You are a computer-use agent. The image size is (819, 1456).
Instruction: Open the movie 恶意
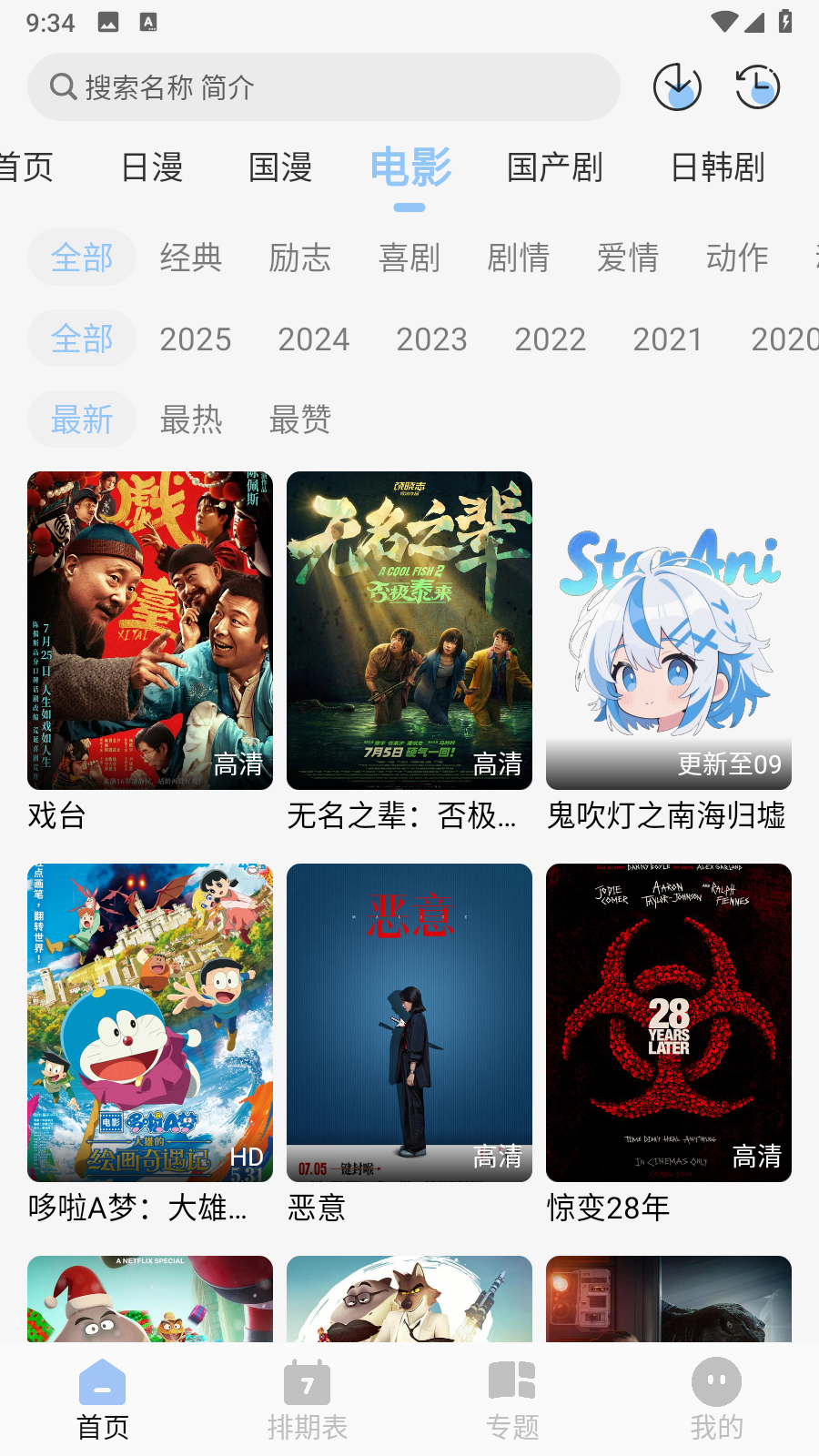pos(409,1021)
